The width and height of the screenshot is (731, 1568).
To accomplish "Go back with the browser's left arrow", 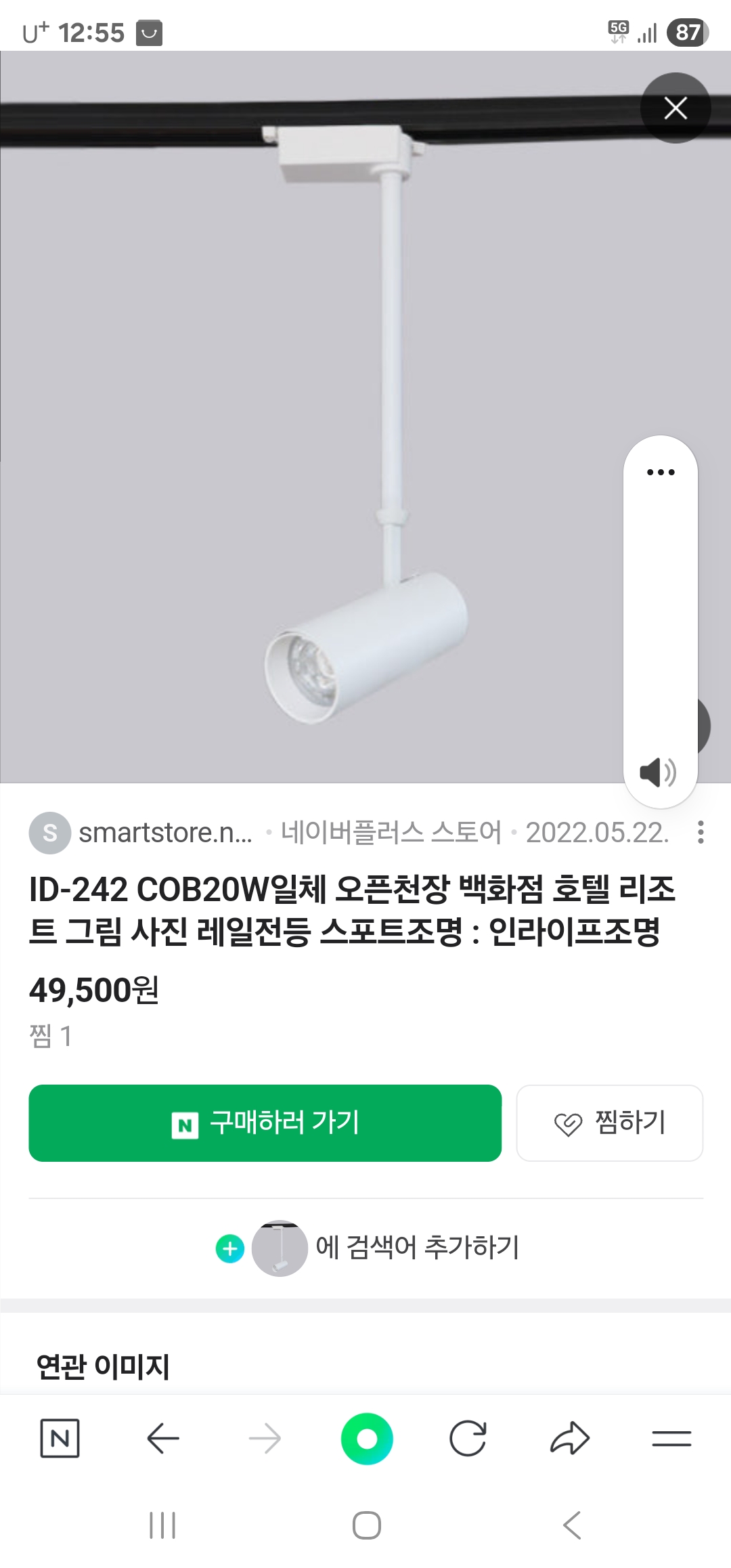I will [162, 1438].
